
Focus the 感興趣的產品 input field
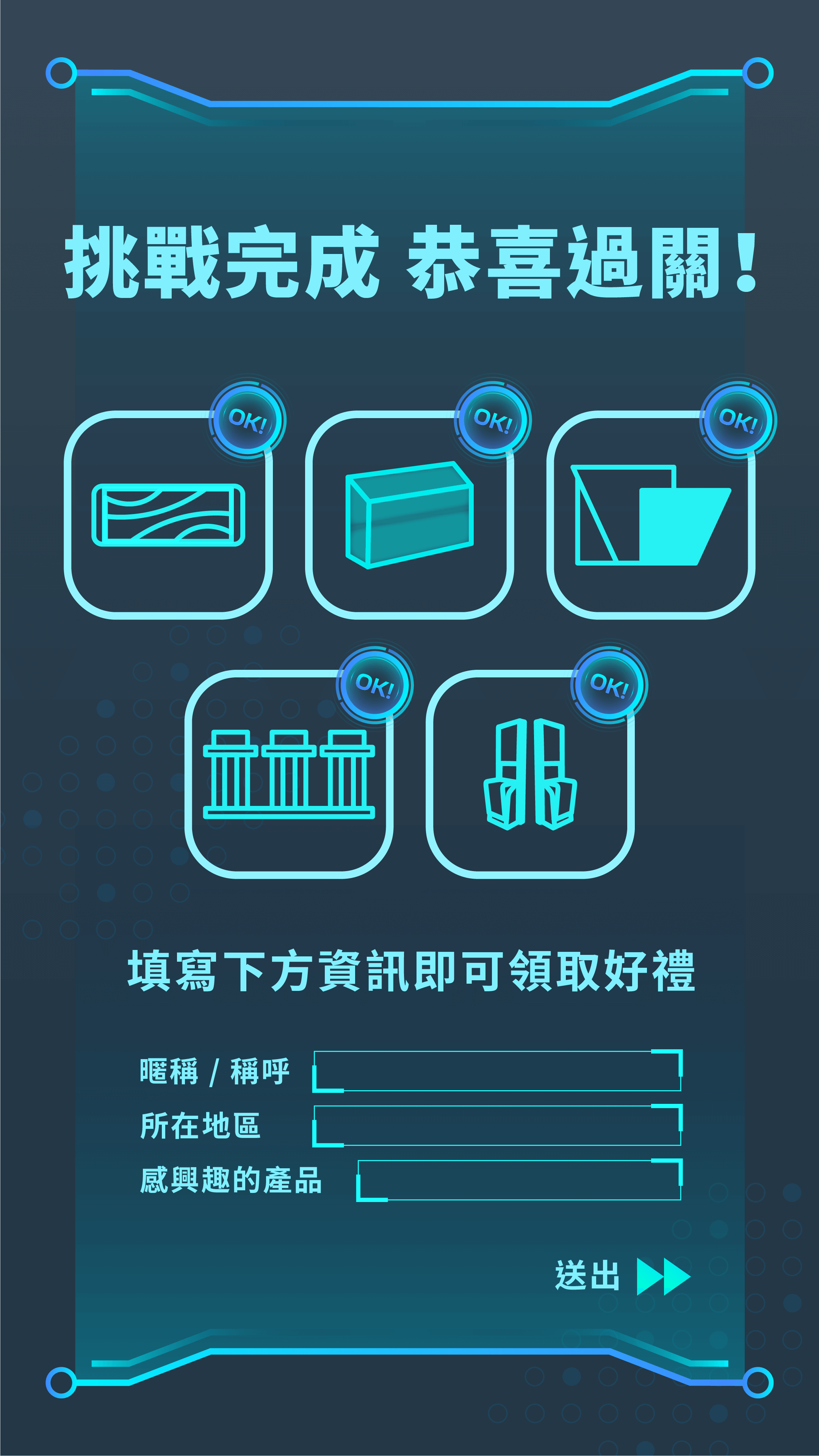519,1180
